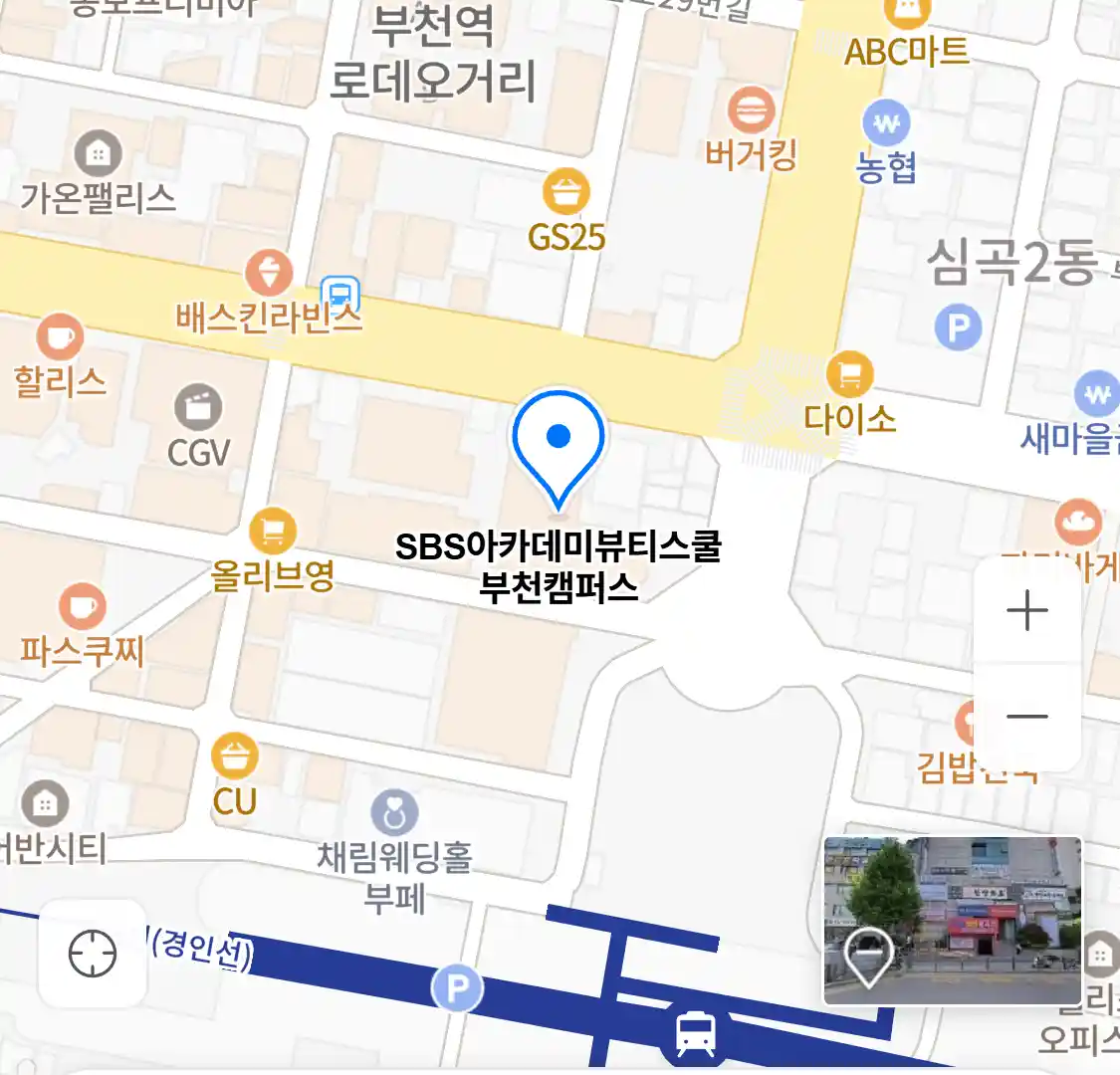1120x1075 pixels.
Task: Center map on current location
Action: point(93,954)
